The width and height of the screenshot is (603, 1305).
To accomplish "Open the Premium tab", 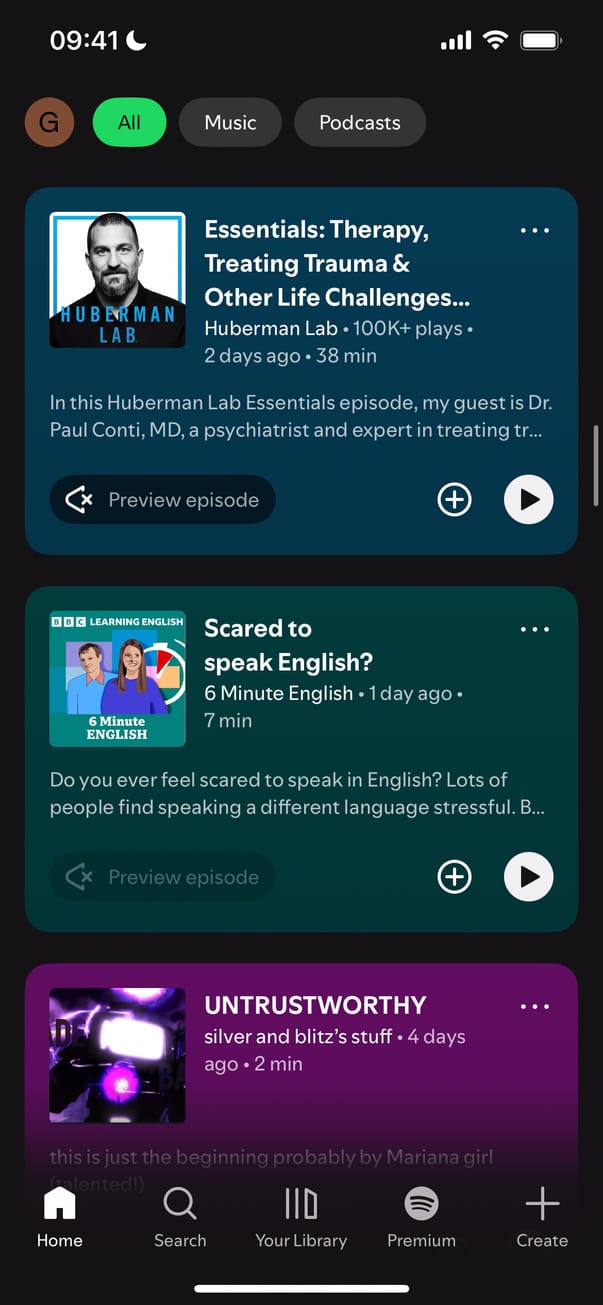I will click(x=421, y=1217).
